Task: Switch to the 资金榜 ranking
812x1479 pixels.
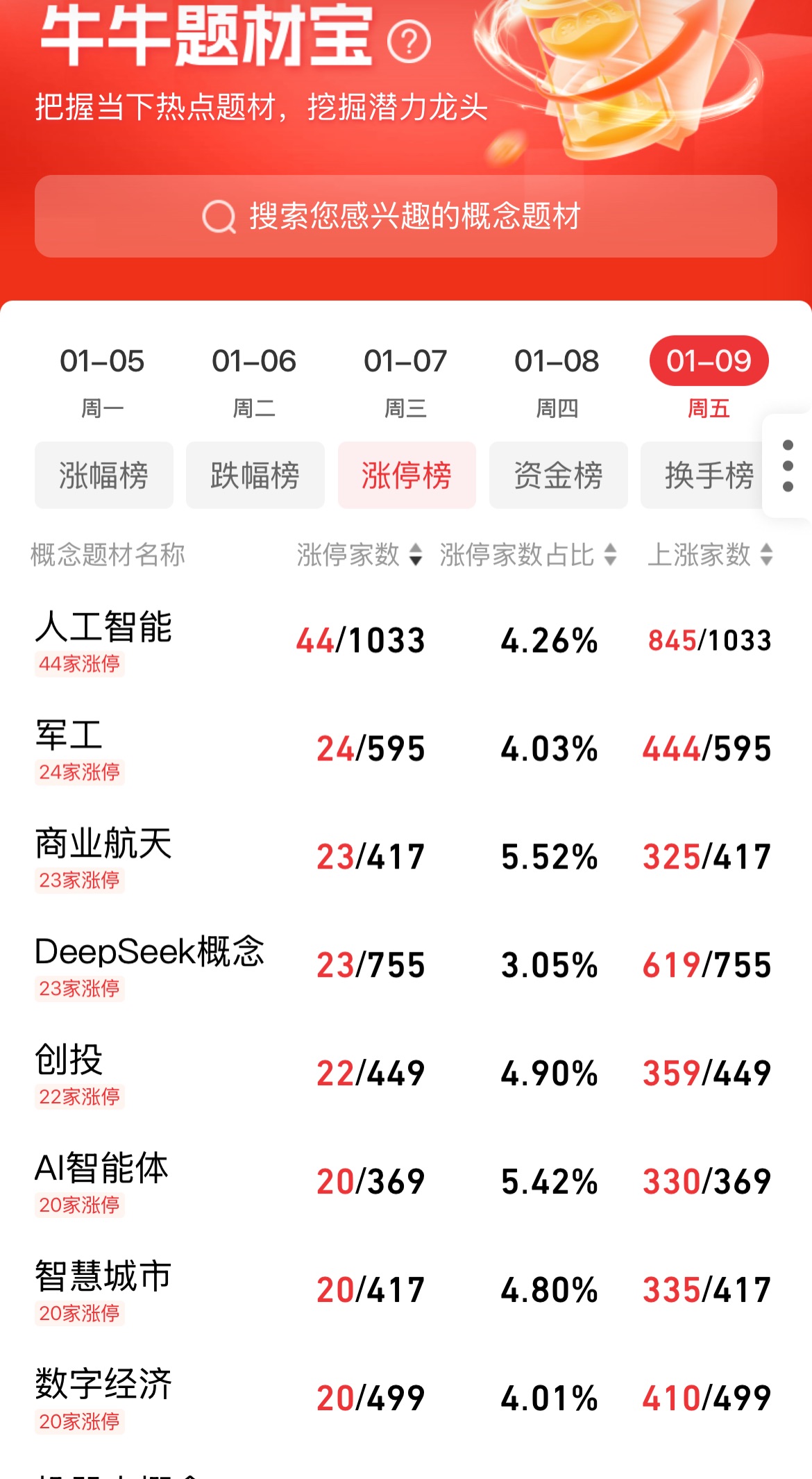Action: click(x=558, y=476)
